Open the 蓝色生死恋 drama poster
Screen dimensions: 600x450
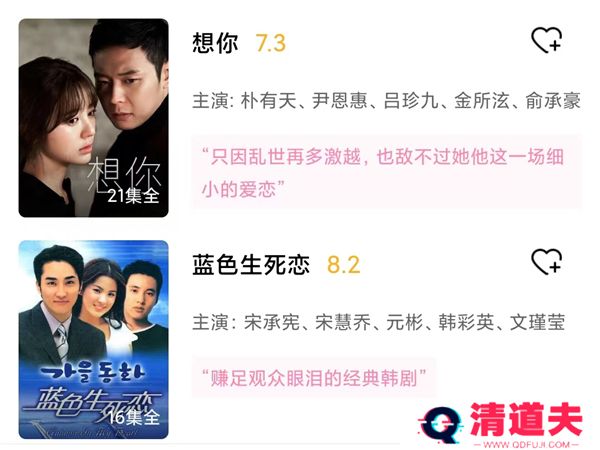pyautogui.click(x=94, y=340)
